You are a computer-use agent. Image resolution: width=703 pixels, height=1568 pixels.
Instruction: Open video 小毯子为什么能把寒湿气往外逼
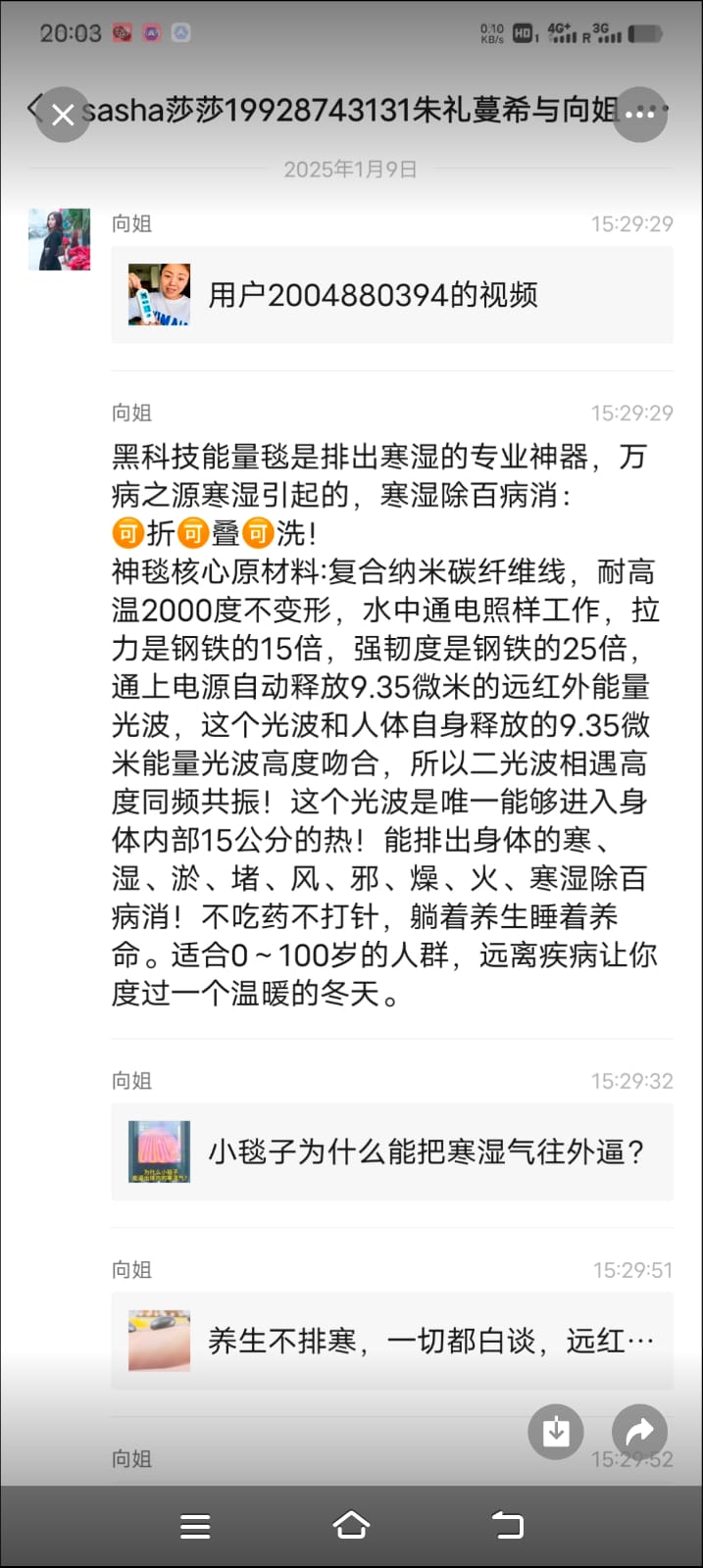pyautogui.click(x=391, y=1151)
